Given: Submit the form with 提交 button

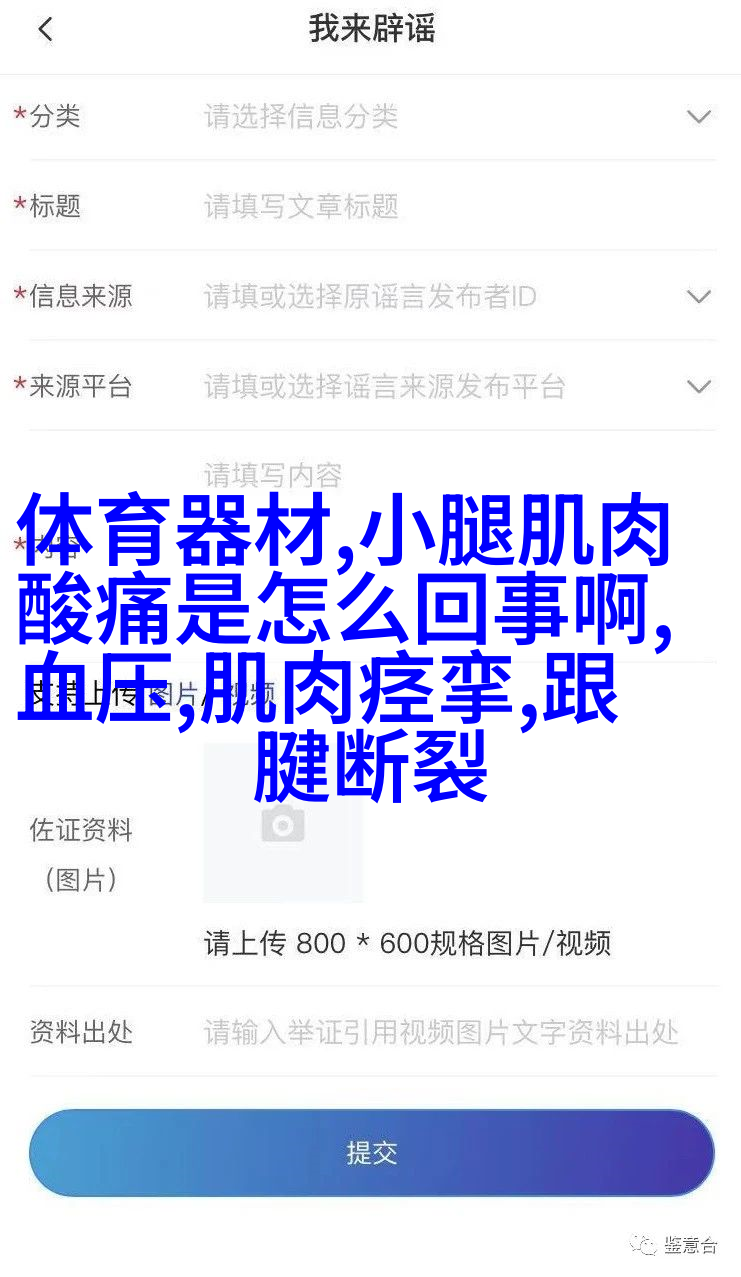Looking at the screenshot, I should 371,1153.
